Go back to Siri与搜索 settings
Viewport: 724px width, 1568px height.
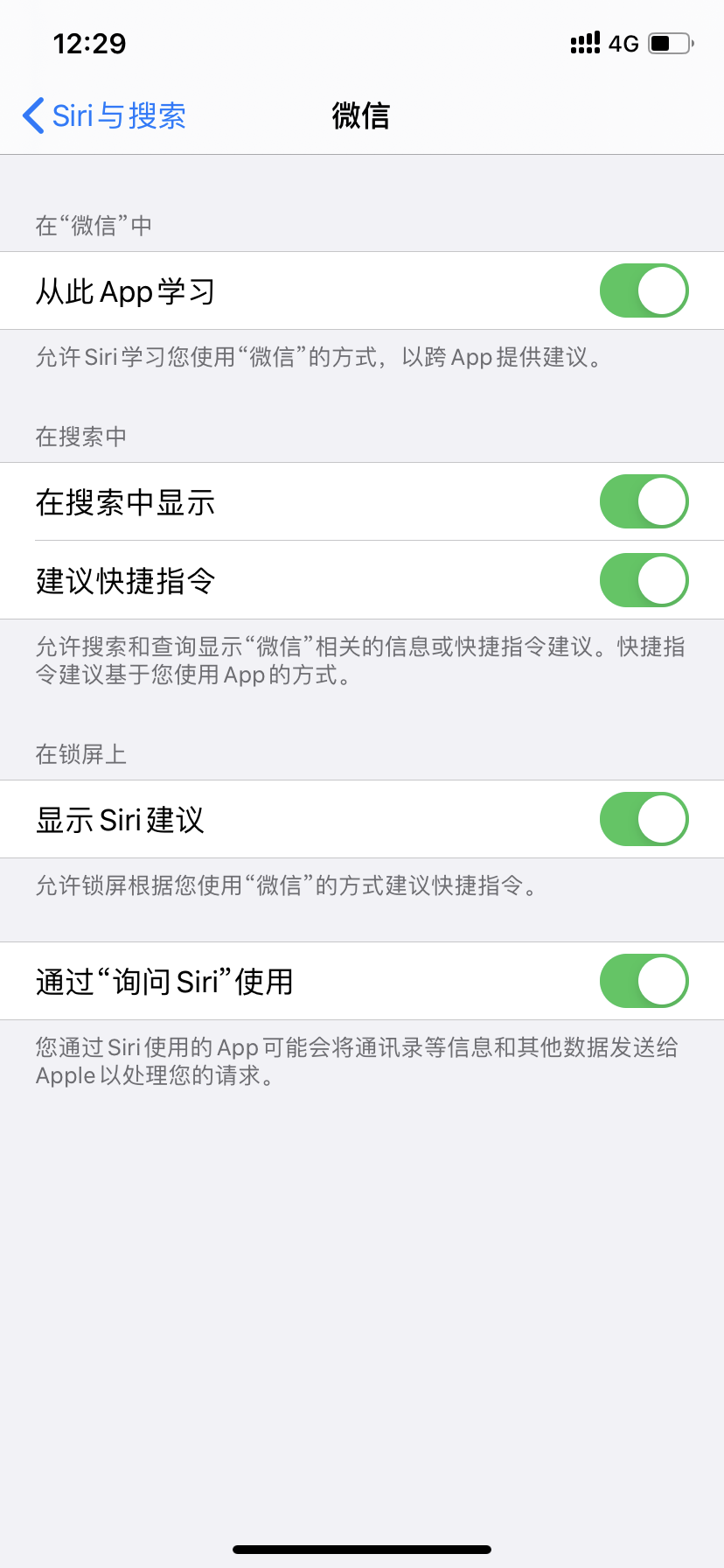[x=103, y=115]
